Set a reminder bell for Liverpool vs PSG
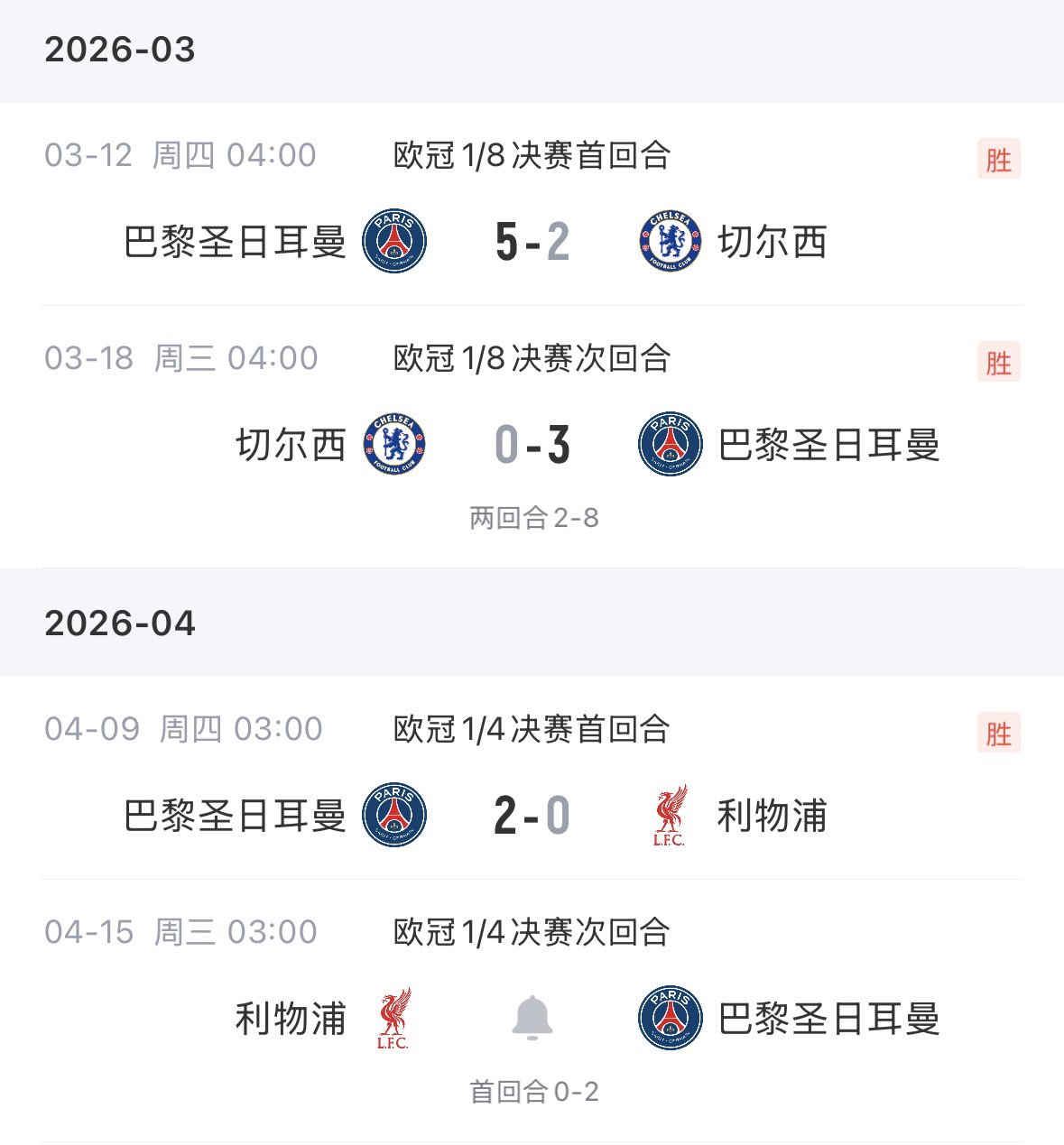The image size is (1064, 1145). pyautogui.click(x=532, y=1019)
